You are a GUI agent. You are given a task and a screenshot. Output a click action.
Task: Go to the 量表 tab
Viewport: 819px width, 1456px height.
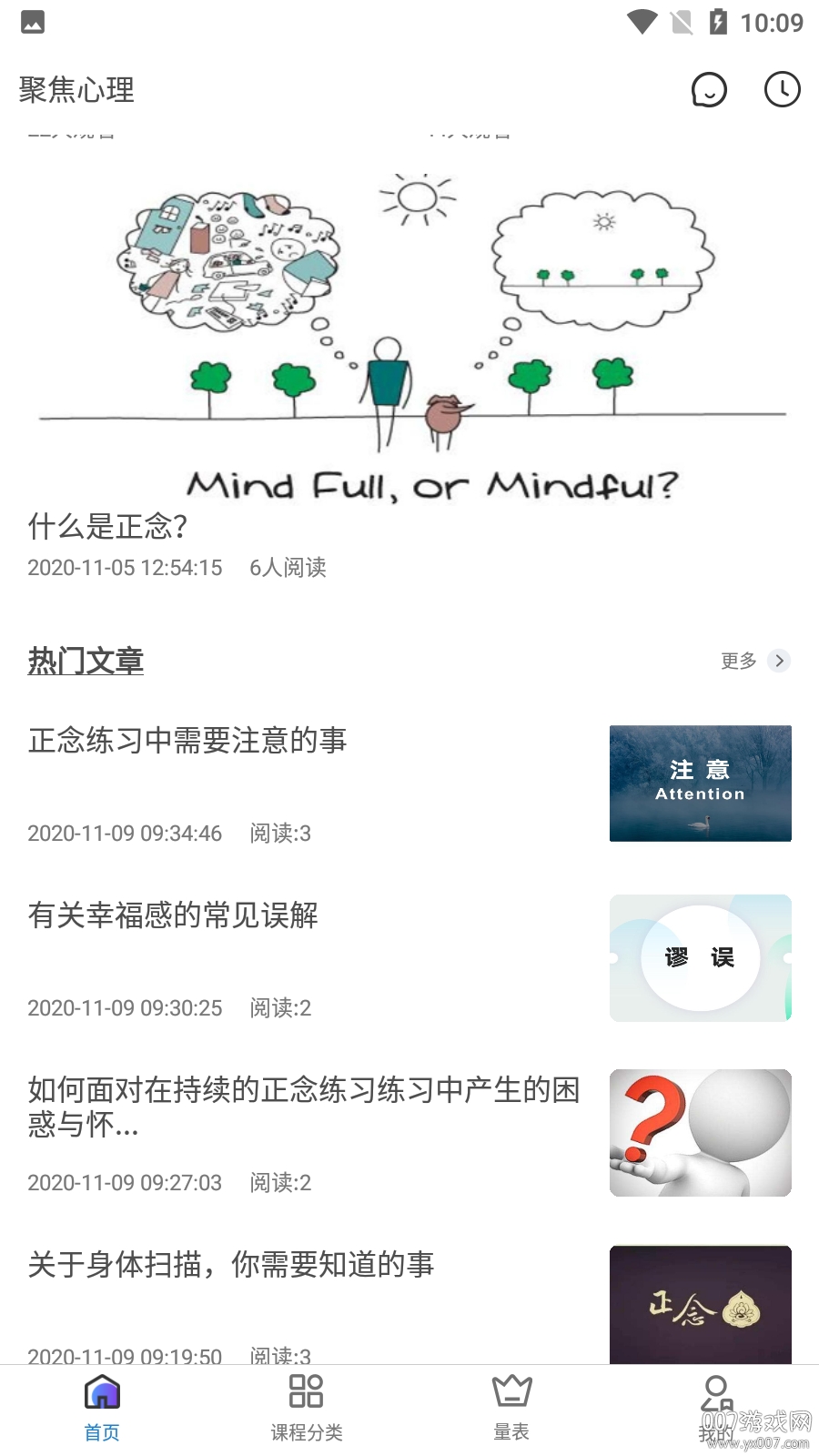point(511,1407)
